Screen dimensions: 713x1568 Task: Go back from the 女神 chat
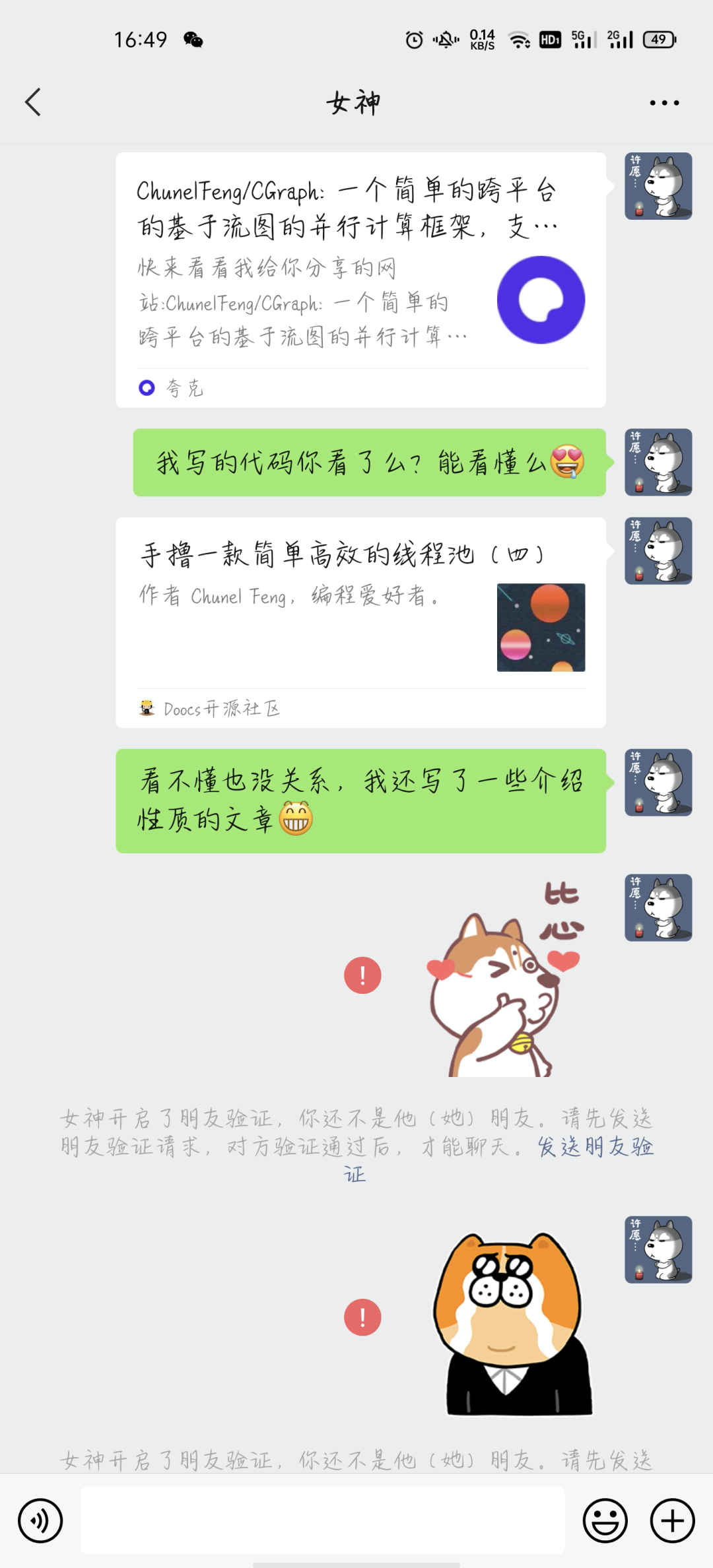click(x=33, y=102)
